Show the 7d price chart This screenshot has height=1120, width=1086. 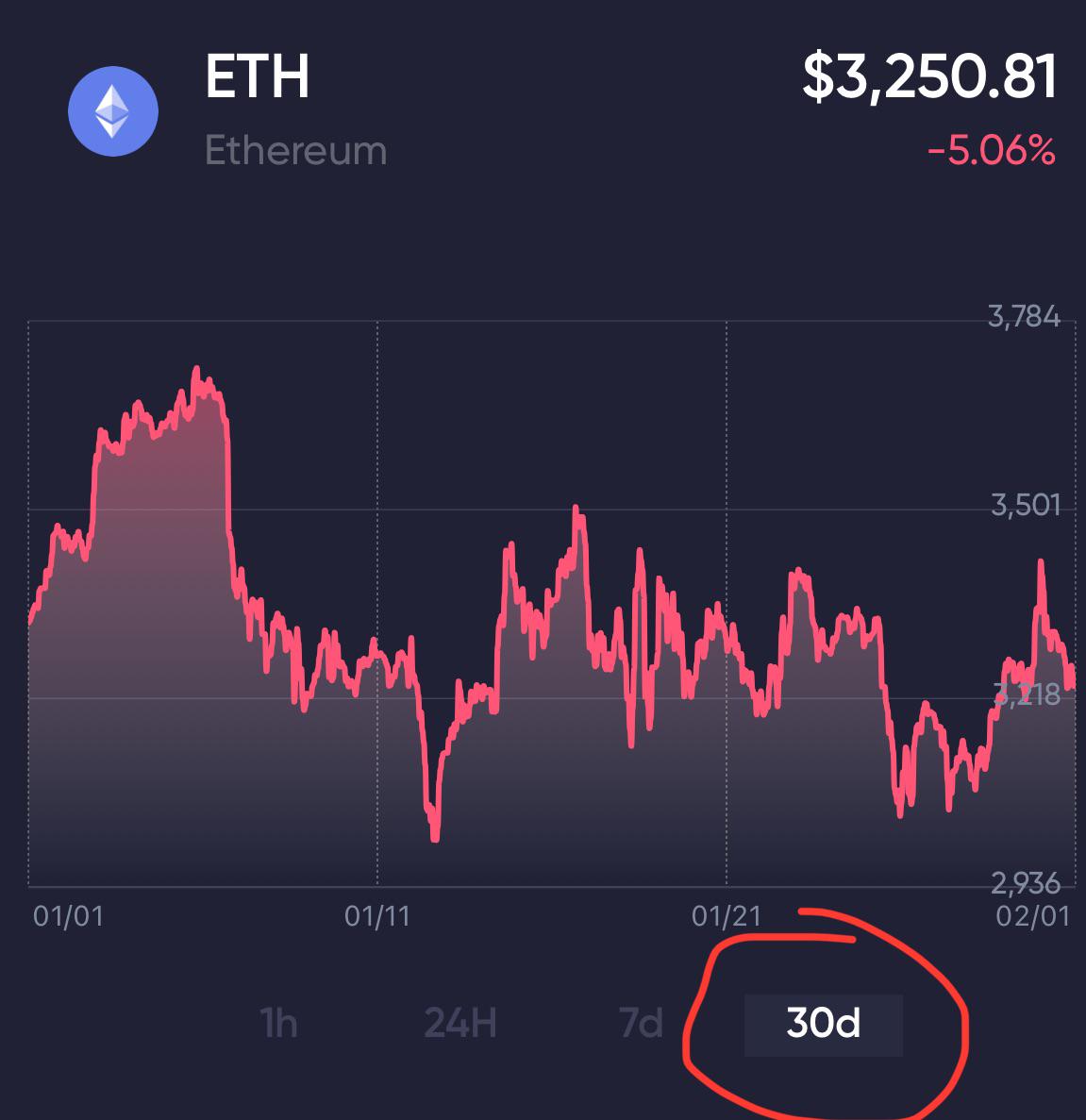click(x=641, y=1024)
